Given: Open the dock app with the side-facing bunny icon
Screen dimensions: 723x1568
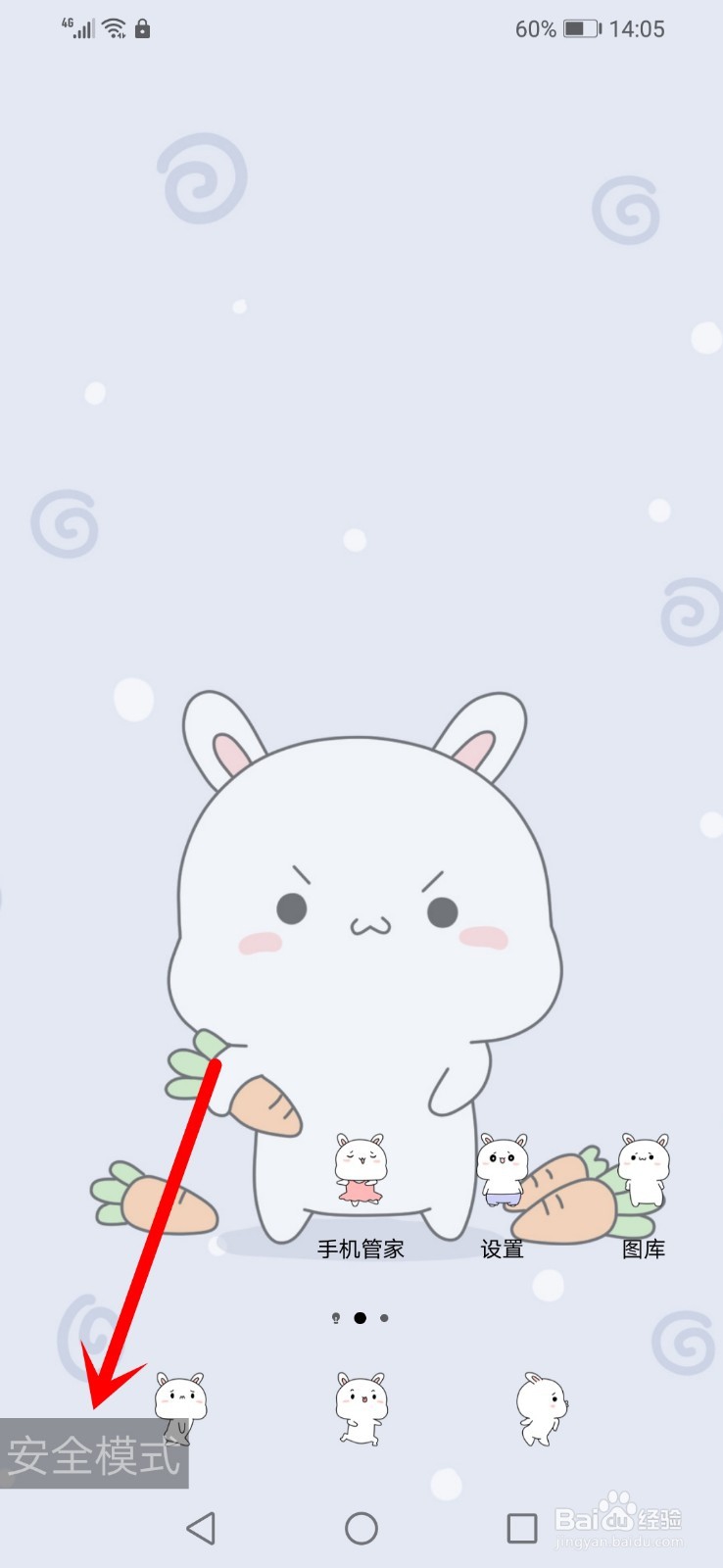Looking at the screenshot, I should point(541,1407).
